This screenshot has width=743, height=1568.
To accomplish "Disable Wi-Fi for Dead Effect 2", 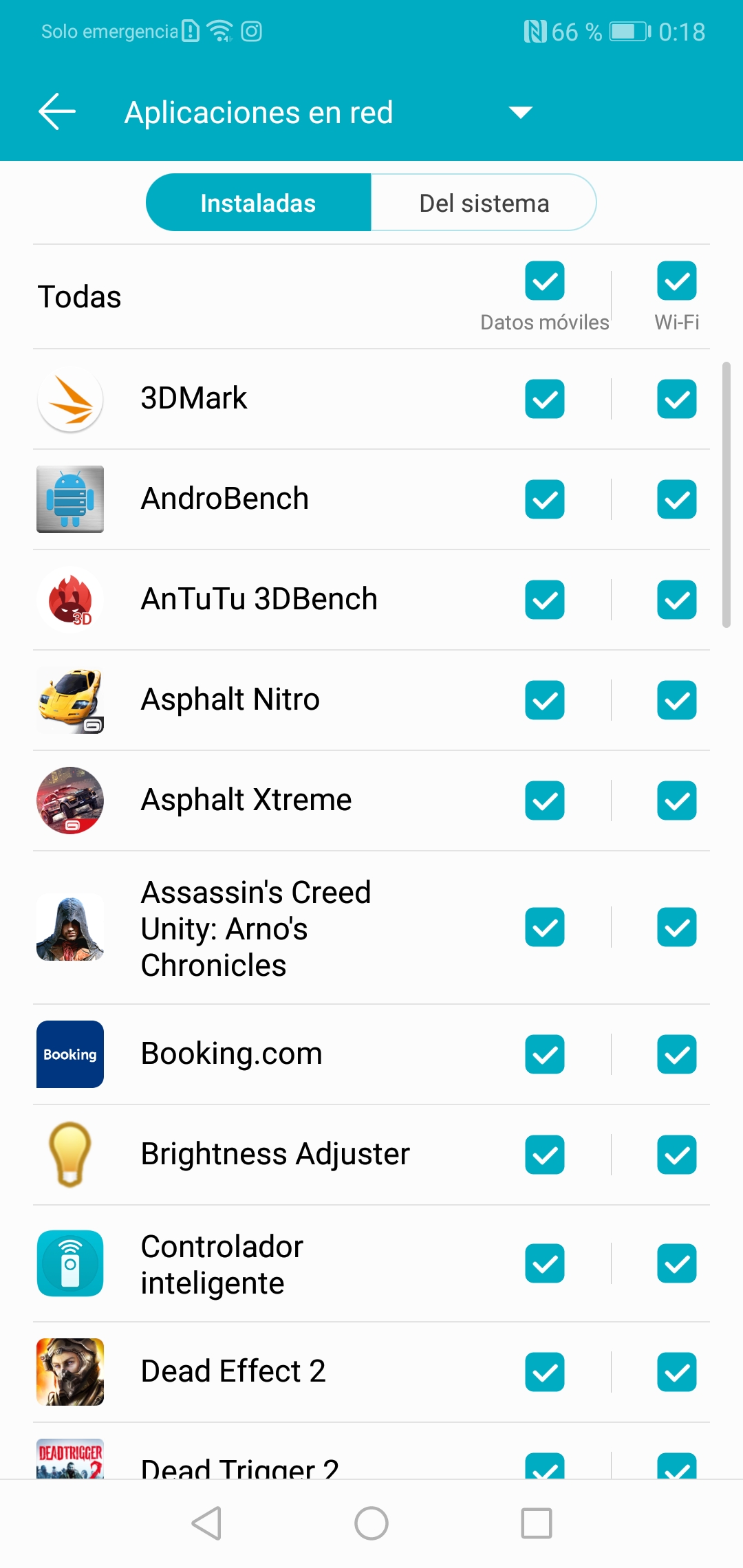I will click(677, 1372).
